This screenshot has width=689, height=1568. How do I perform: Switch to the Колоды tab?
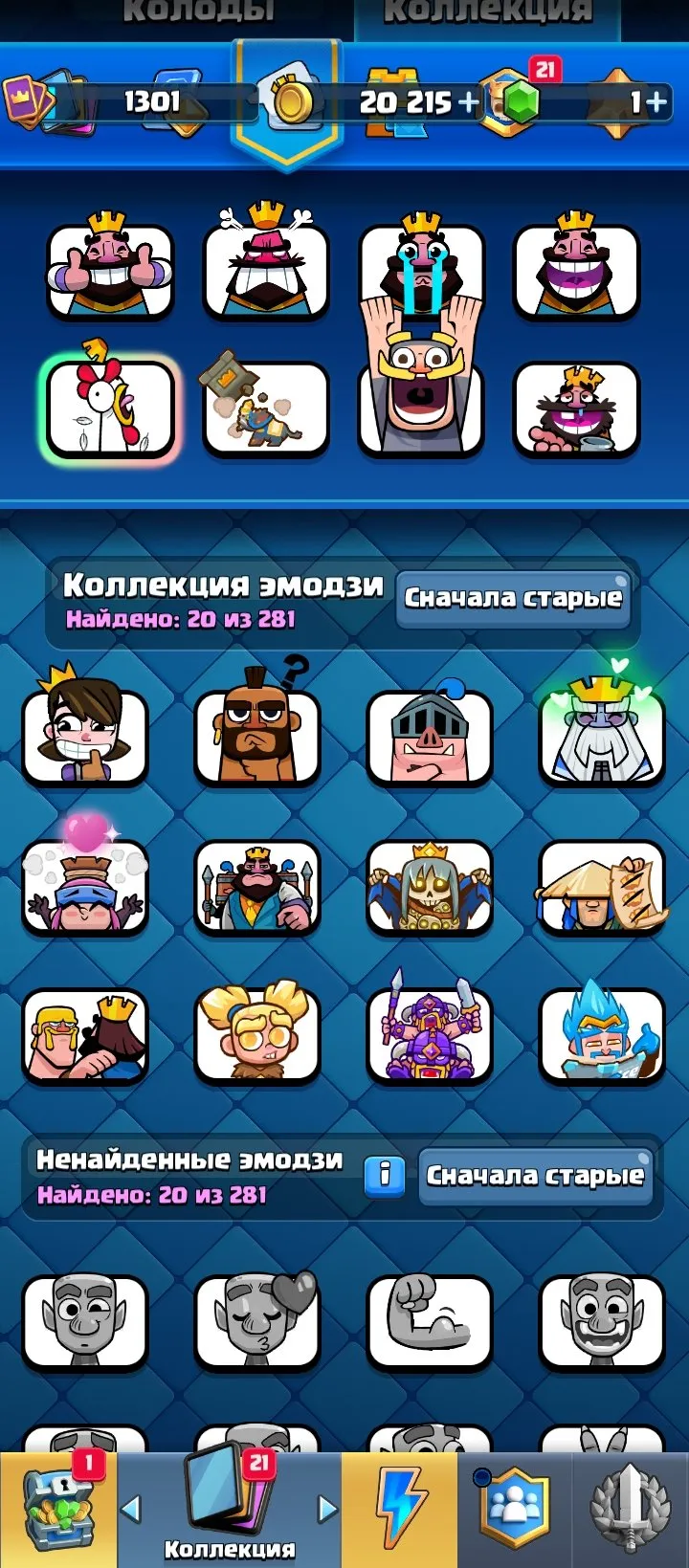(199, 13)
